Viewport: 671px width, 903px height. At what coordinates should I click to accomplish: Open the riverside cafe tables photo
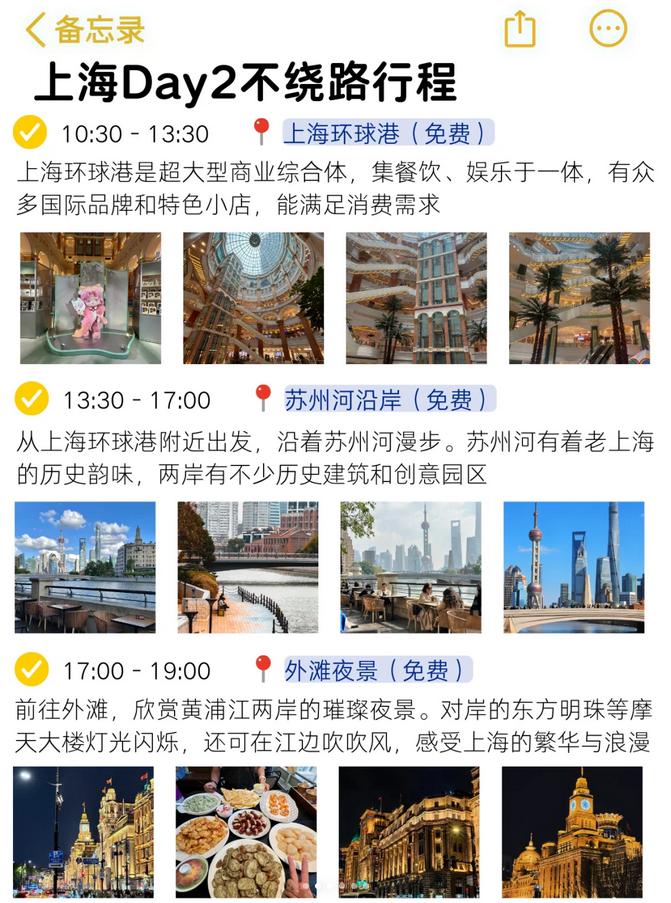click(x=85, y=567)
